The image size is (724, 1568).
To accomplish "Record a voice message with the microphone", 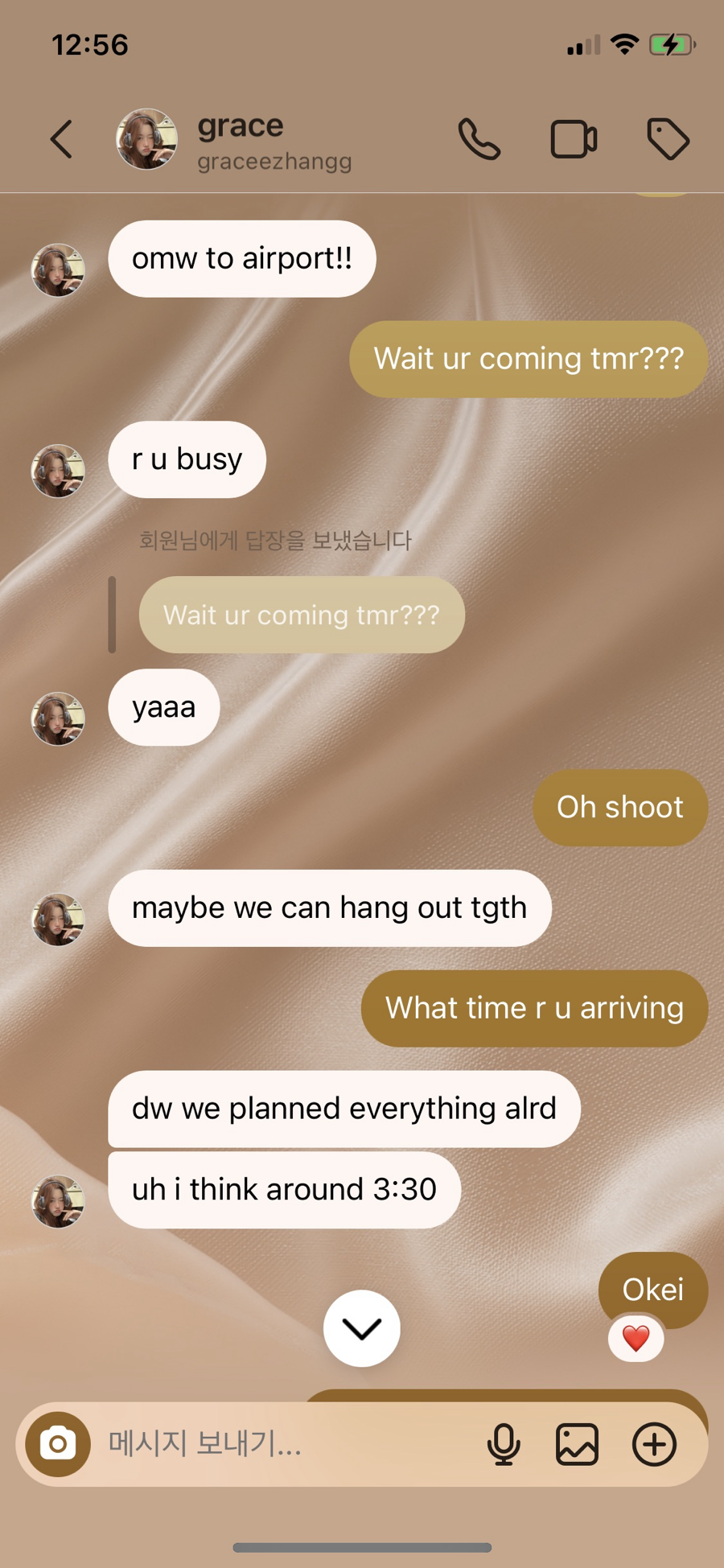I will [x=504, y=1444].
